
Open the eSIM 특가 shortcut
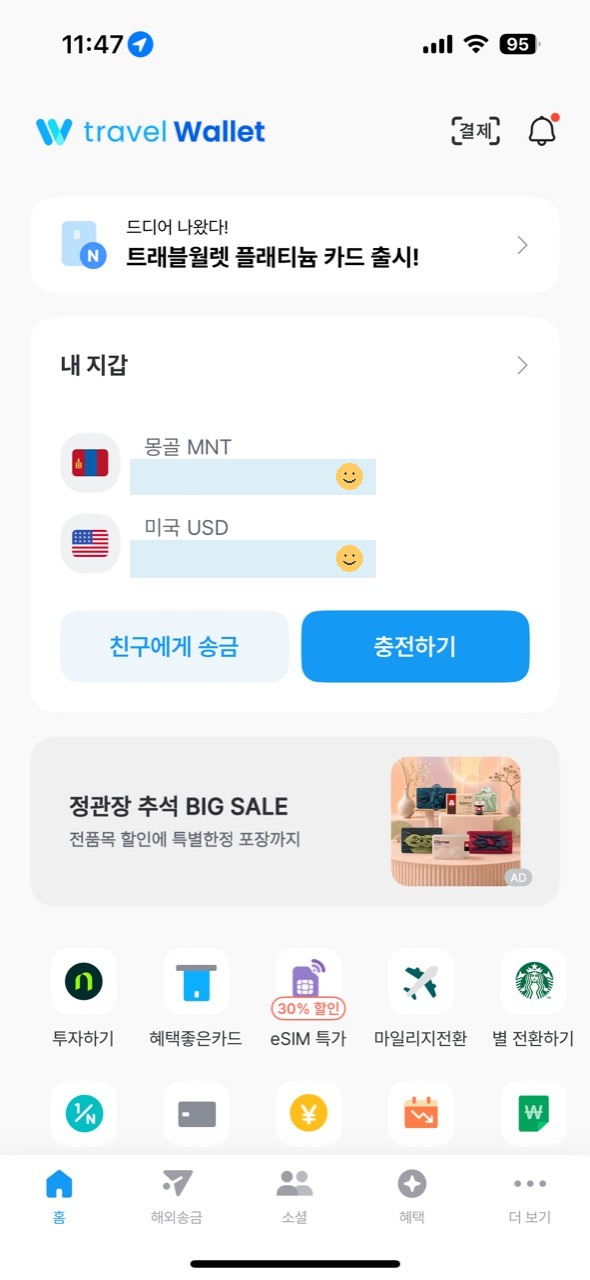pyautogui.click(x=308, y=998)
